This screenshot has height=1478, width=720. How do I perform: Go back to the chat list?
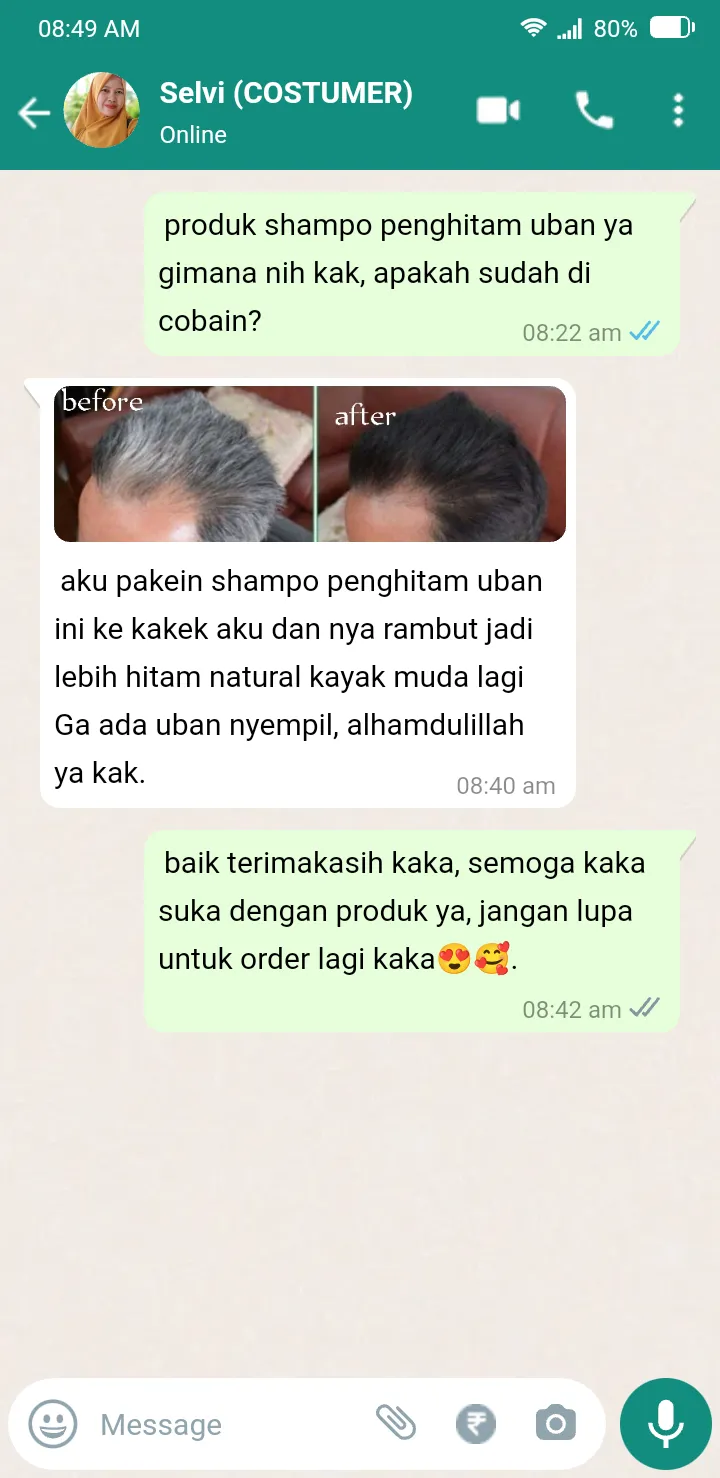click(34, 113)
